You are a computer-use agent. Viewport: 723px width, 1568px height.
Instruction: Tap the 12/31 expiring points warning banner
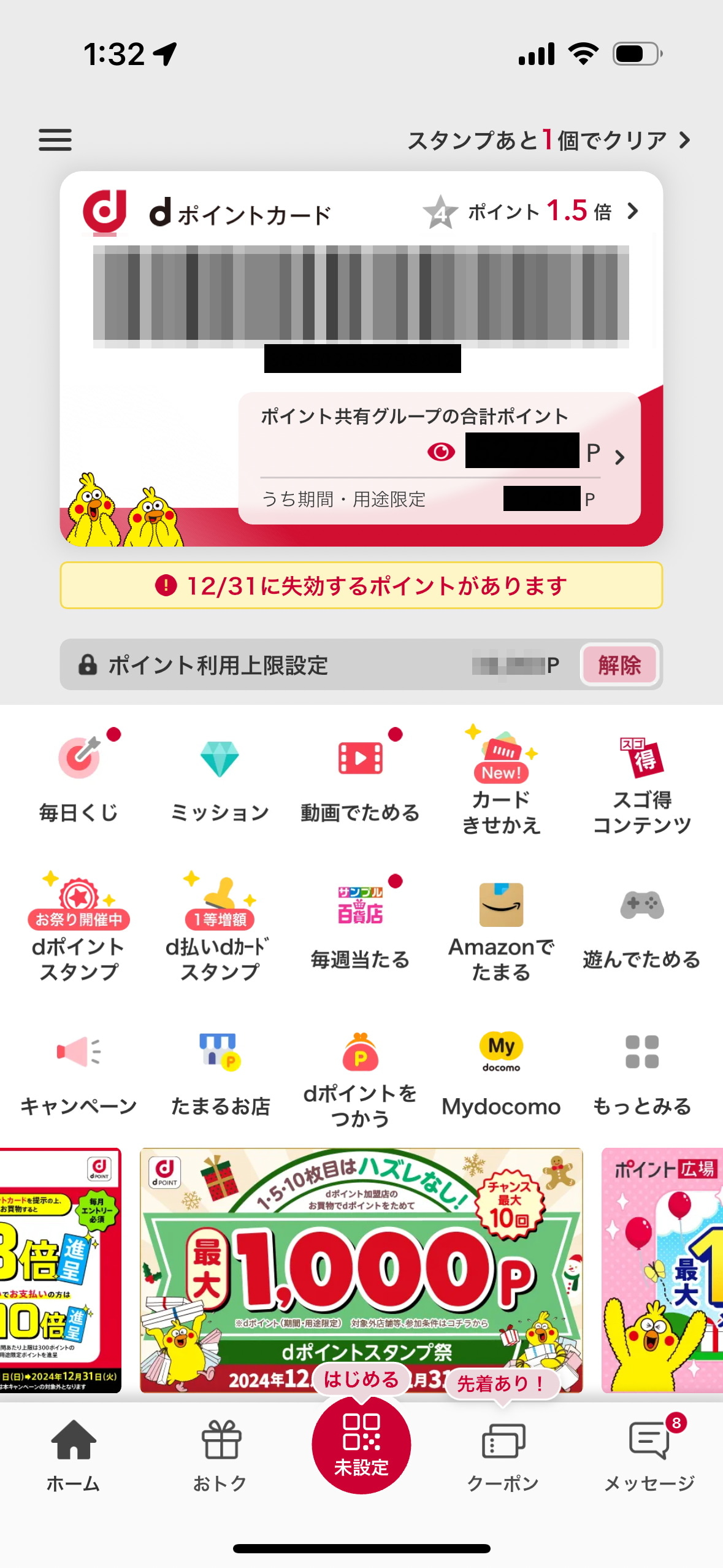361,585
